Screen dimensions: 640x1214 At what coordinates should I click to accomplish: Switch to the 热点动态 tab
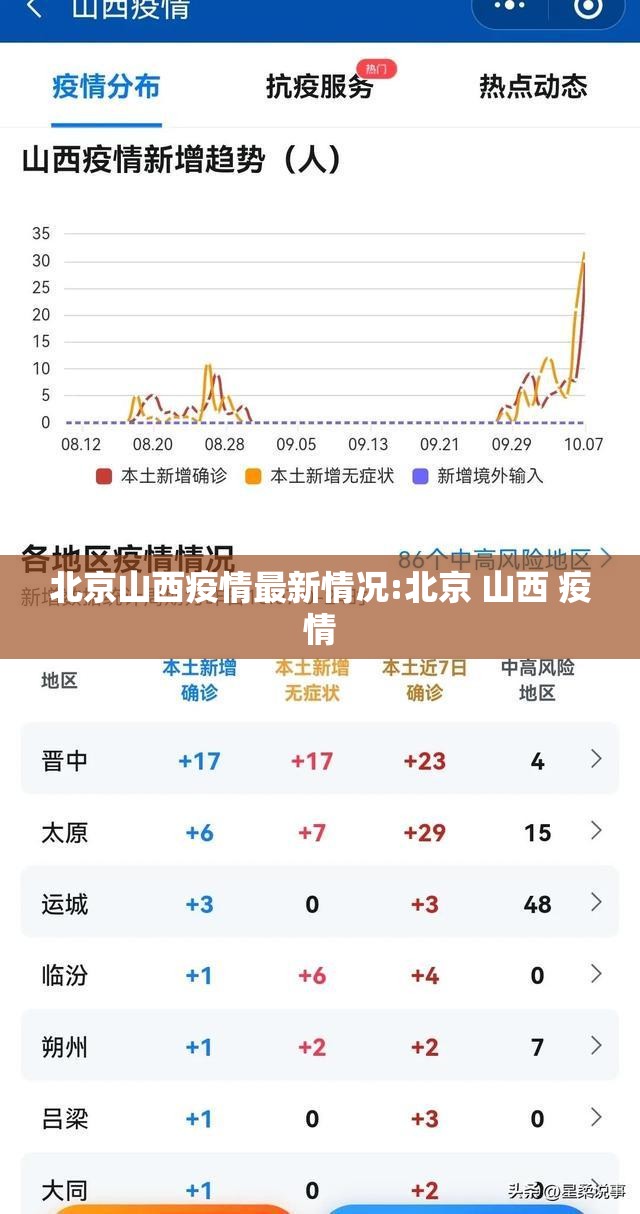point(533,87)
